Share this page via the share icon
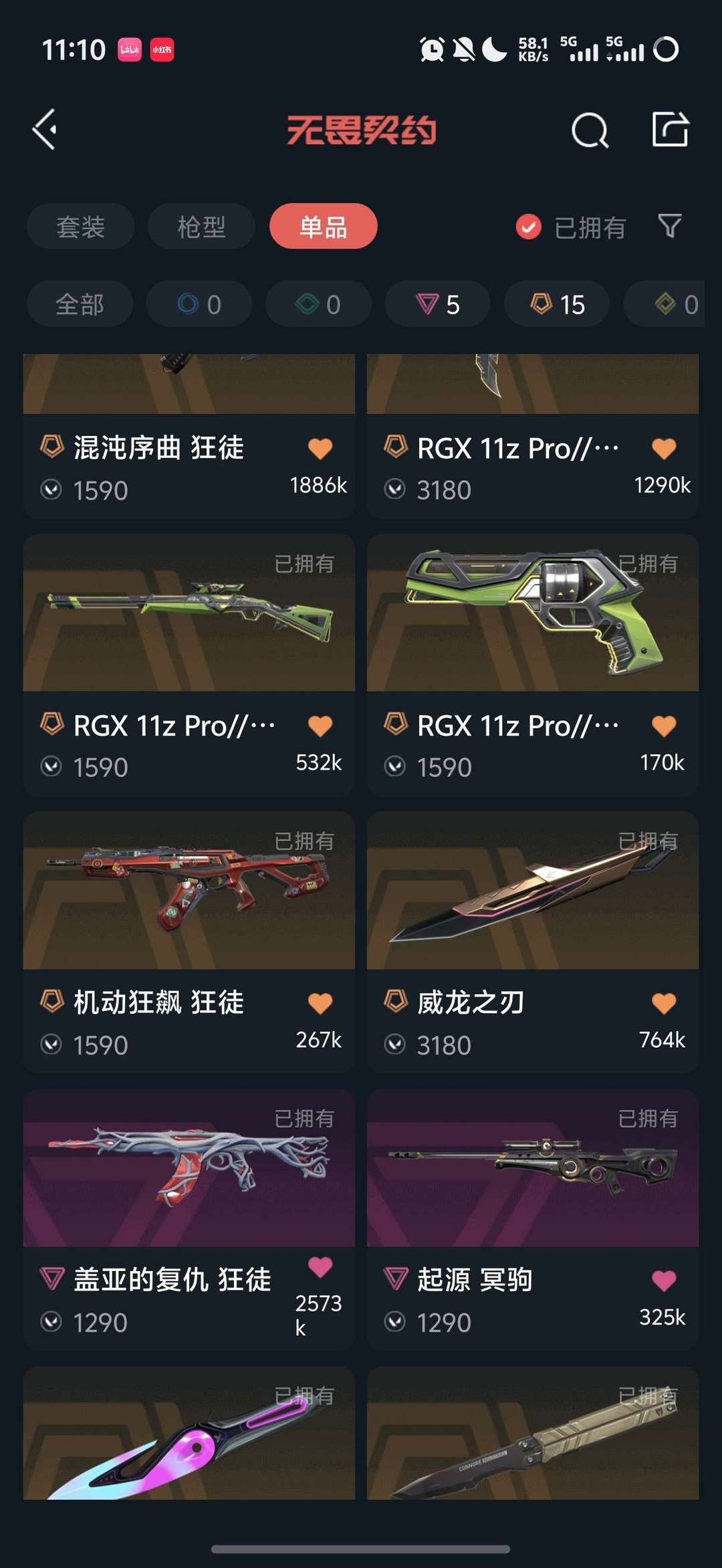This screenshot has width=722, height=1568. 670,129
